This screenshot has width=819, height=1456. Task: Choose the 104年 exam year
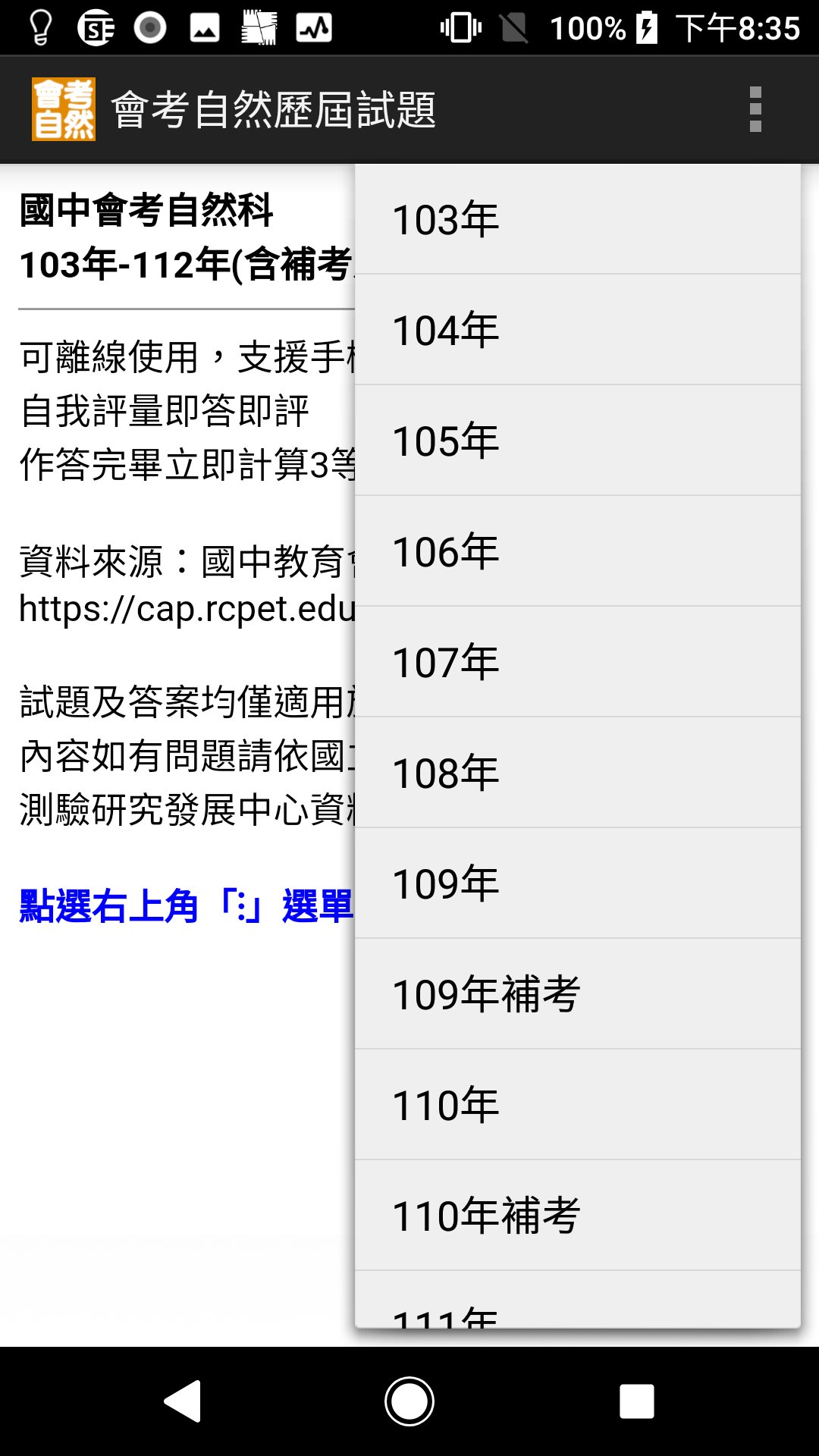point(578,330)
